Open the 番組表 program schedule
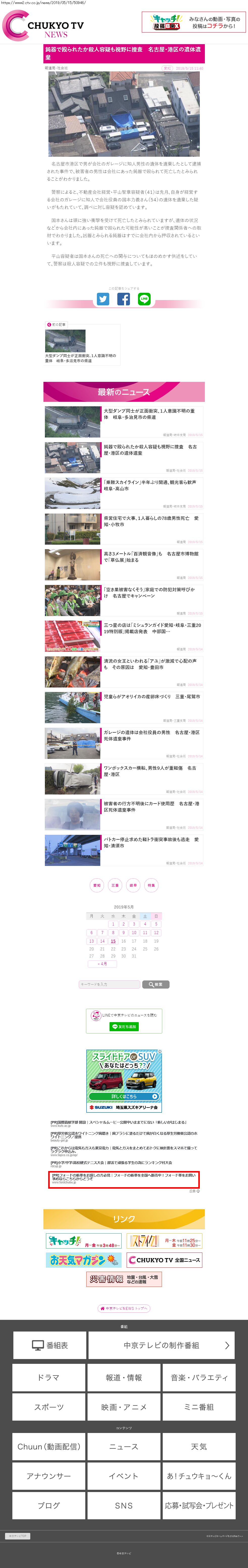The image size is (248, 1568). click(x=50, y=1345)
